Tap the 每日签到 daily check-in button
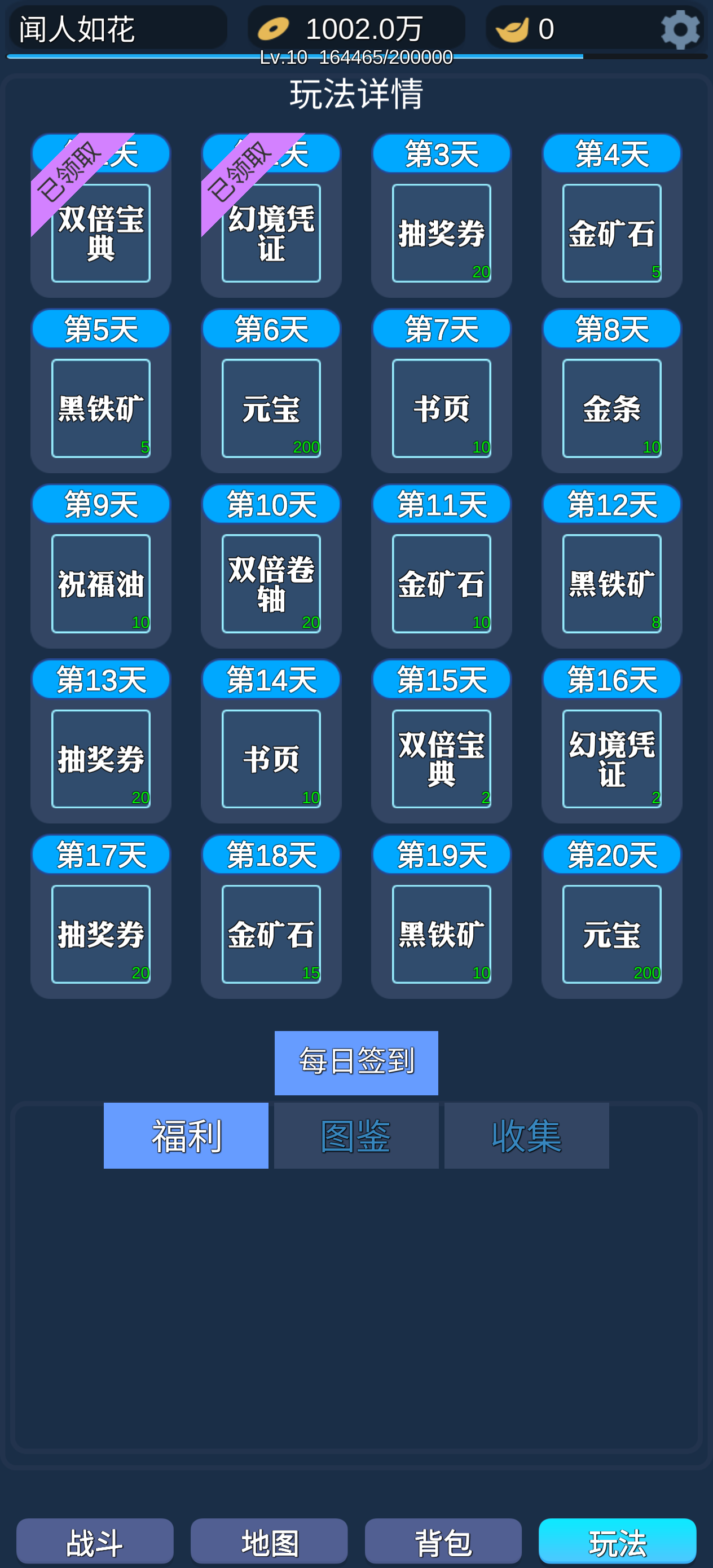The width and height of the screenshot is (713, 1568). coord(356,1062)
